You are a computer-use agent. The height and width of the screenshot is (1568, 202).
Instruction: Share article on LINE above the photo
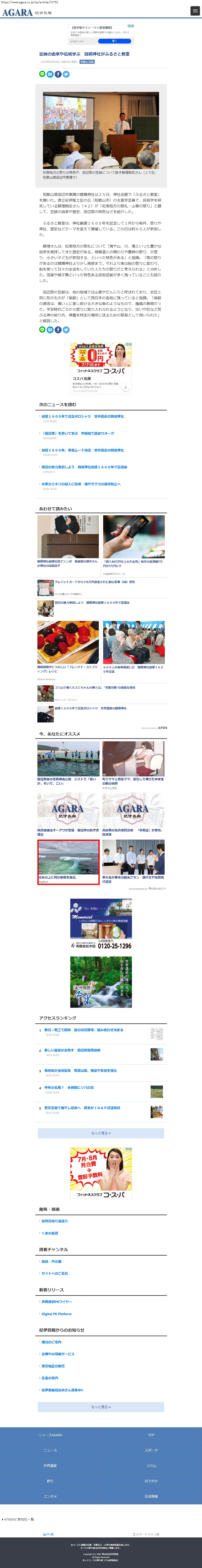[42, 74]
